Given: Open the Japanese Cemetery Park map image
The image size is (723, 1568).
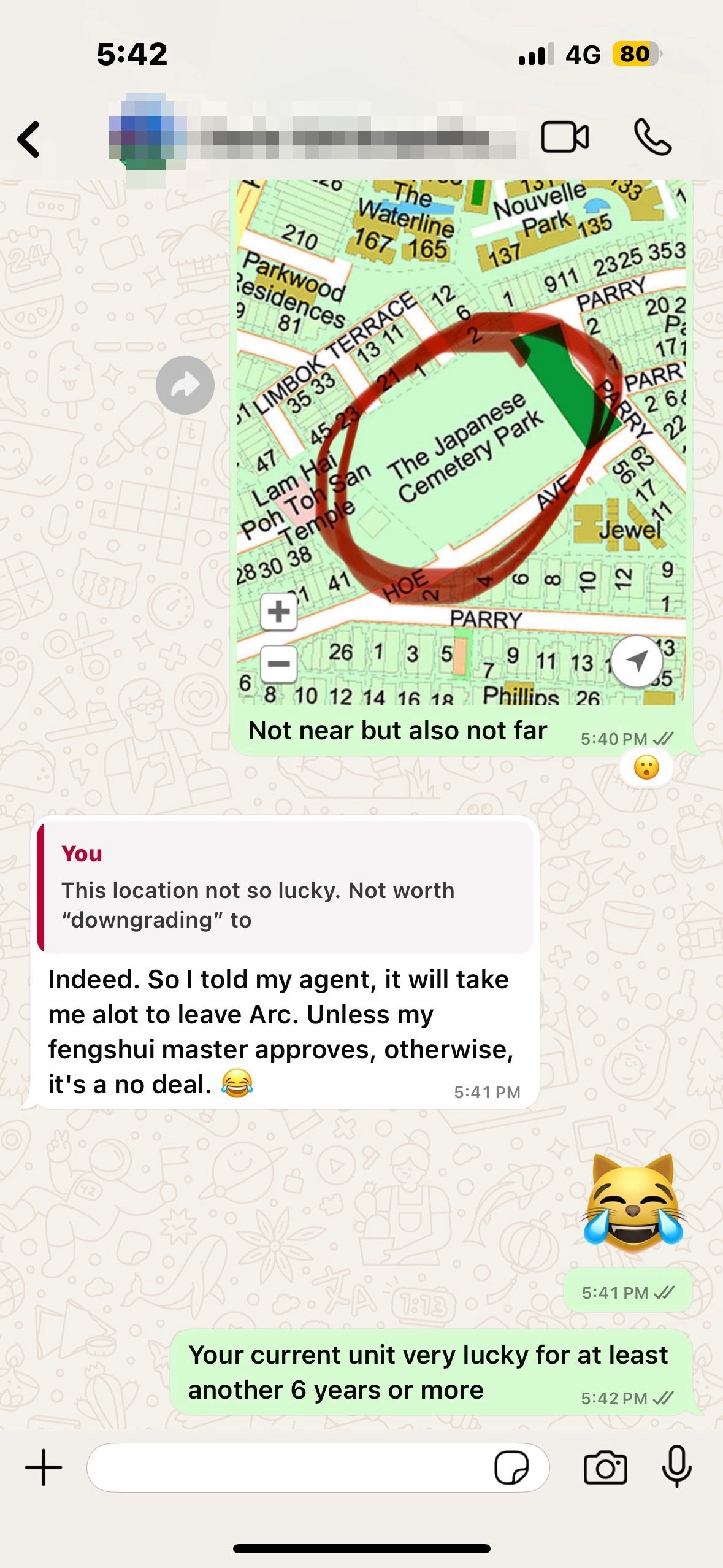Looking at the screenshot, I should coord(461,442).
